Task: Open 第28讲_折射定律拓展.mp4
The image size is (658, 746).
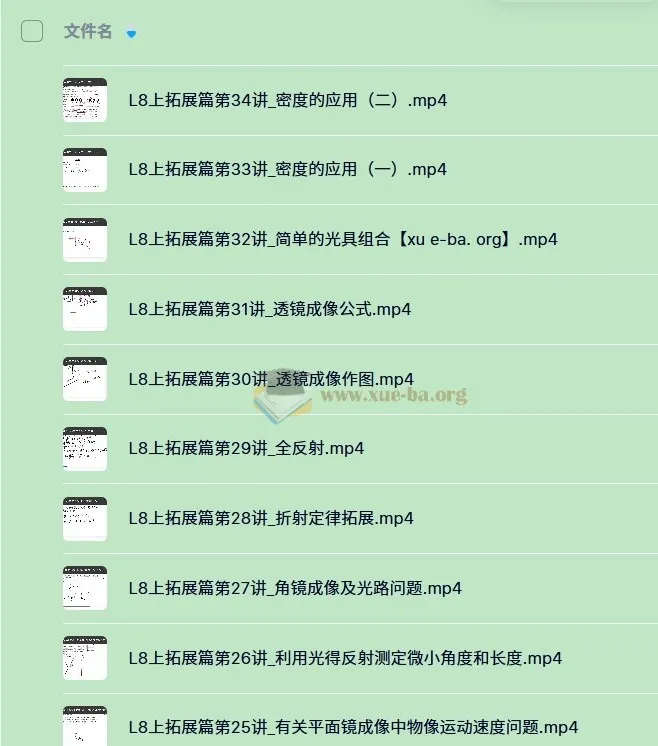Action: [270, 518]
